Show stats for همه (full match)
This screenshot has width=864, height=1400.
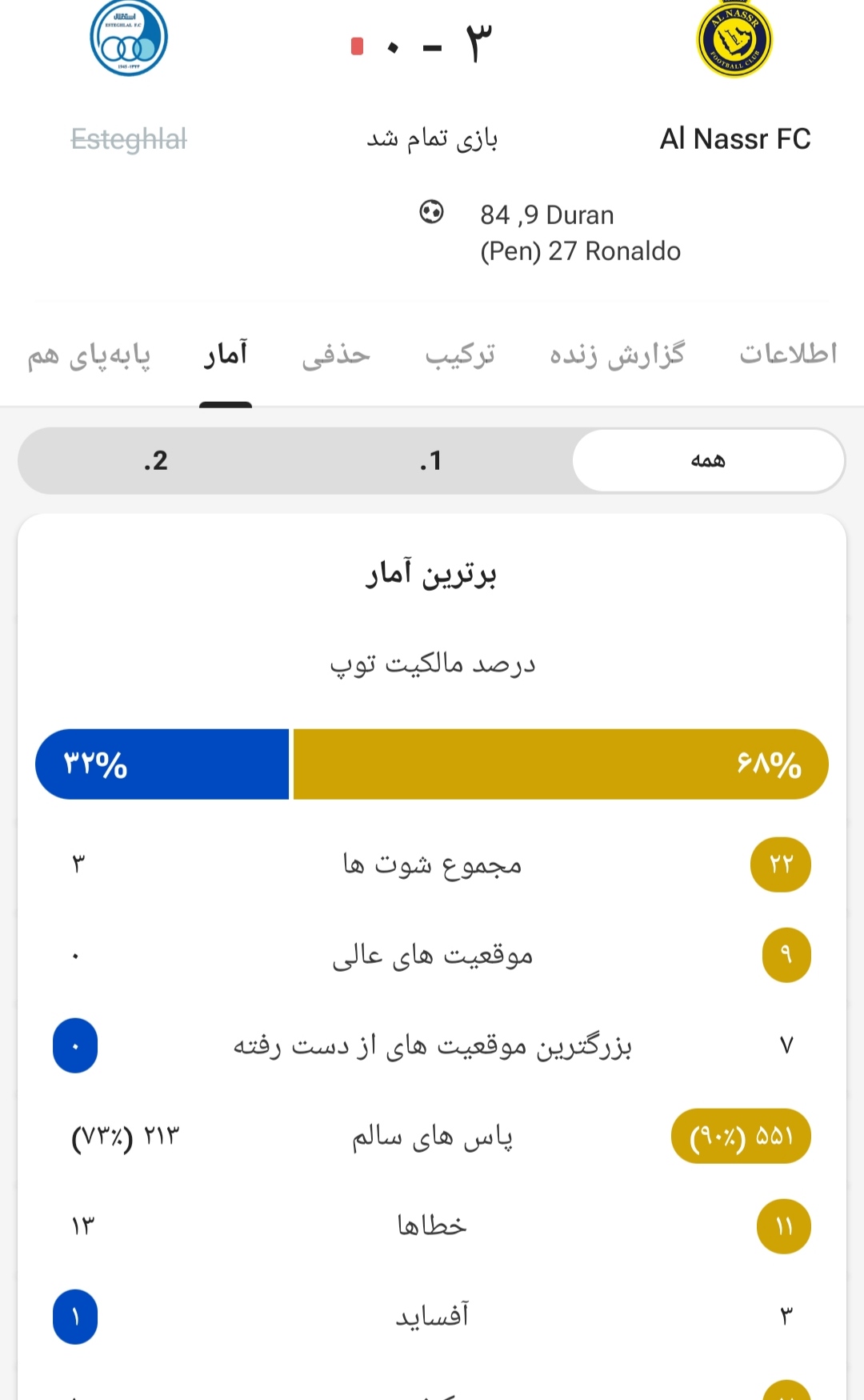(709, 460)
